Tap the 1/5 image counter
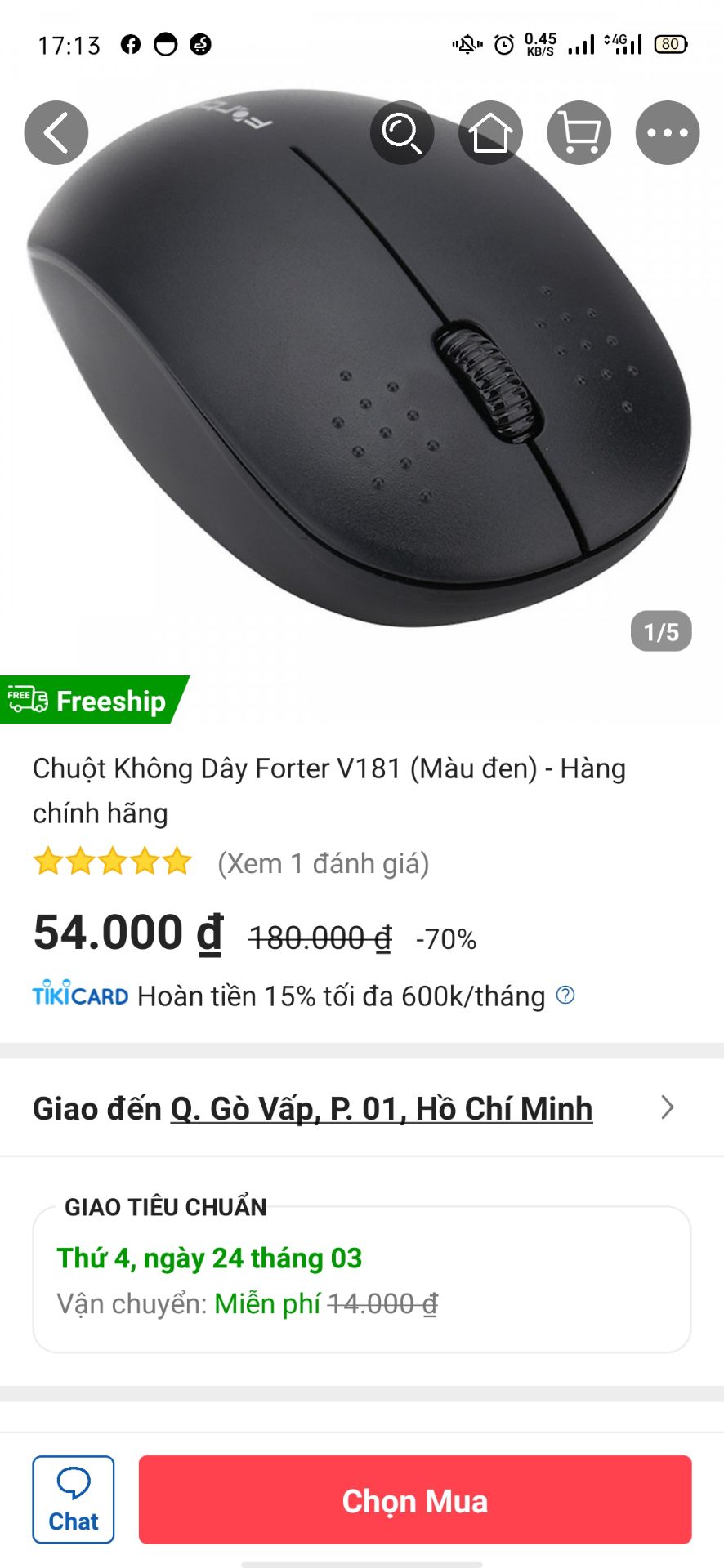 pos(659,631)
